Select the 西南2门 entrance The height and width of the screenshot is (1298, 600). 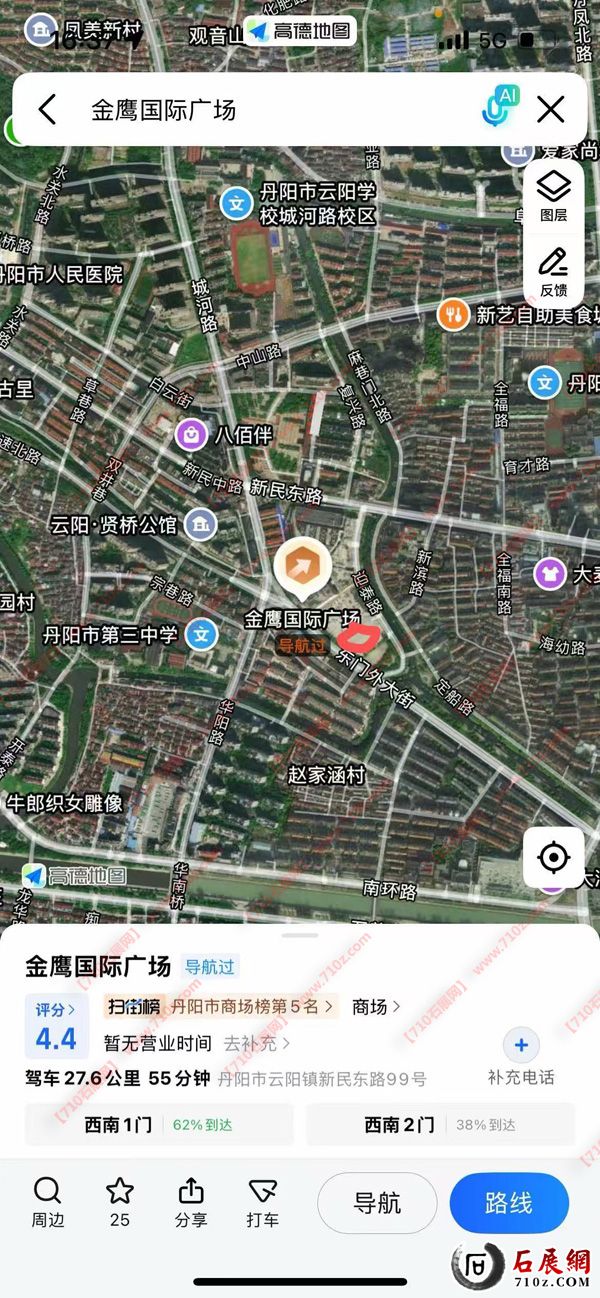pyautogui.click(x=440, y=1124)
